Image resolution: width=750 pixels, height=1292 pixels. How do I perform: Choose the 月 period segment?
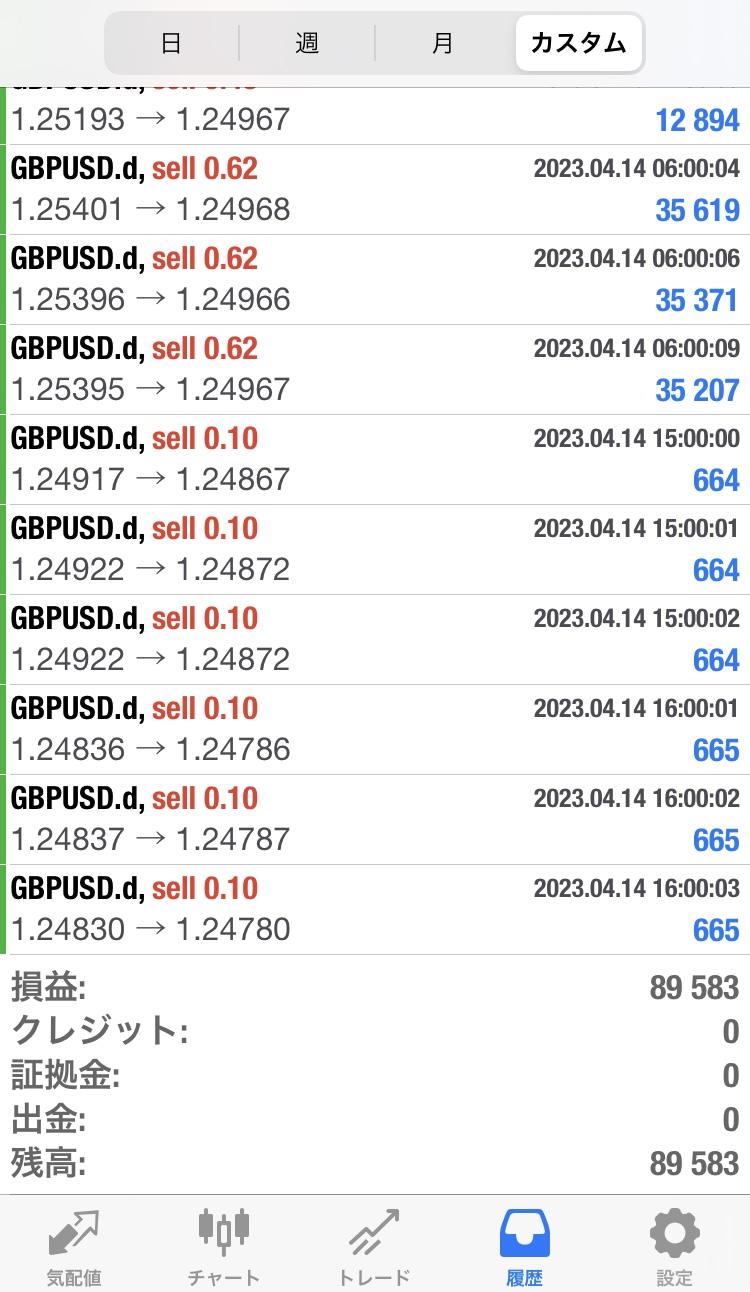point(443,43)
